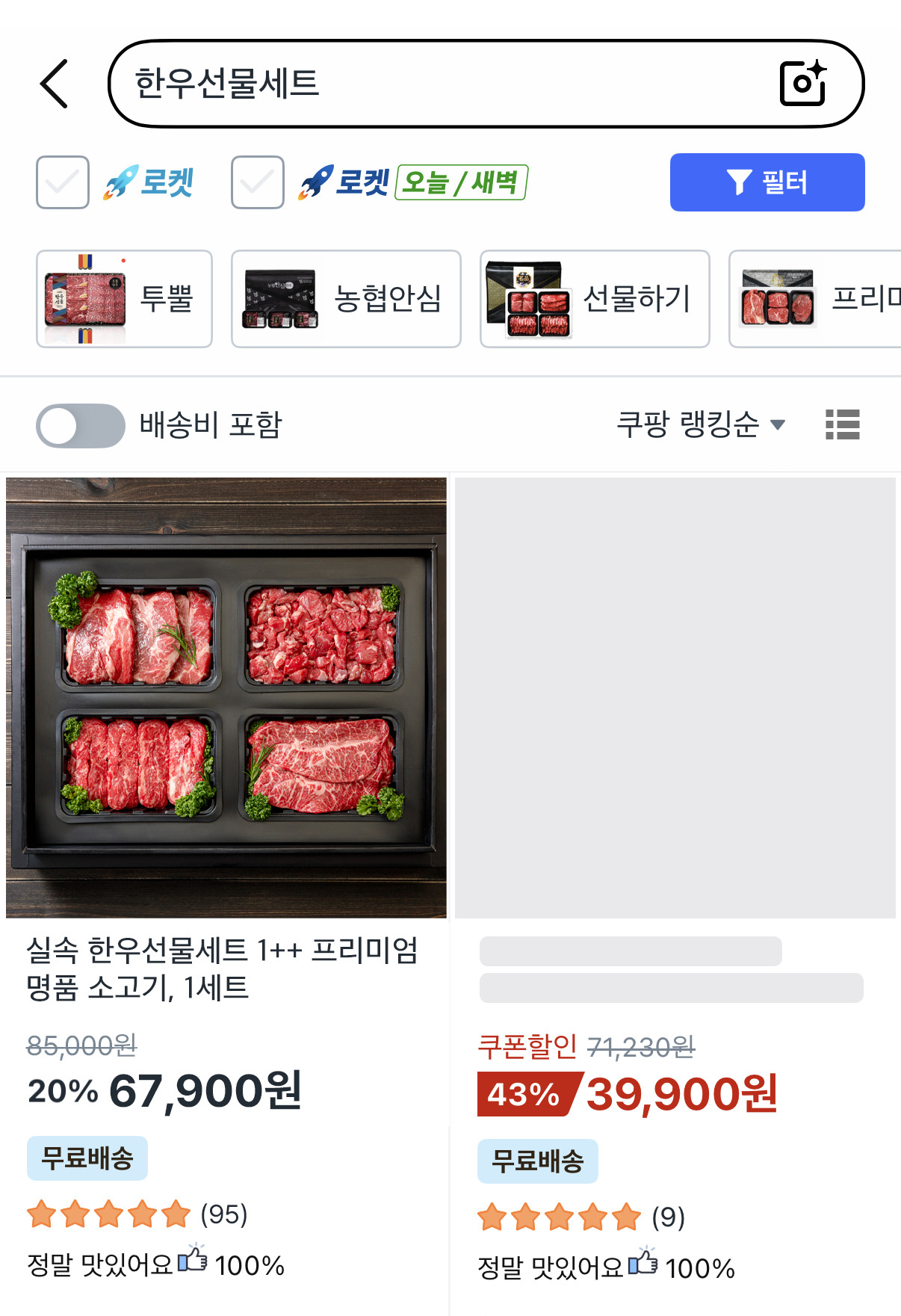Viewport: 901px width, 1316px height.
Task: Select the 선물하기 category chip
Action: point(595,299)
